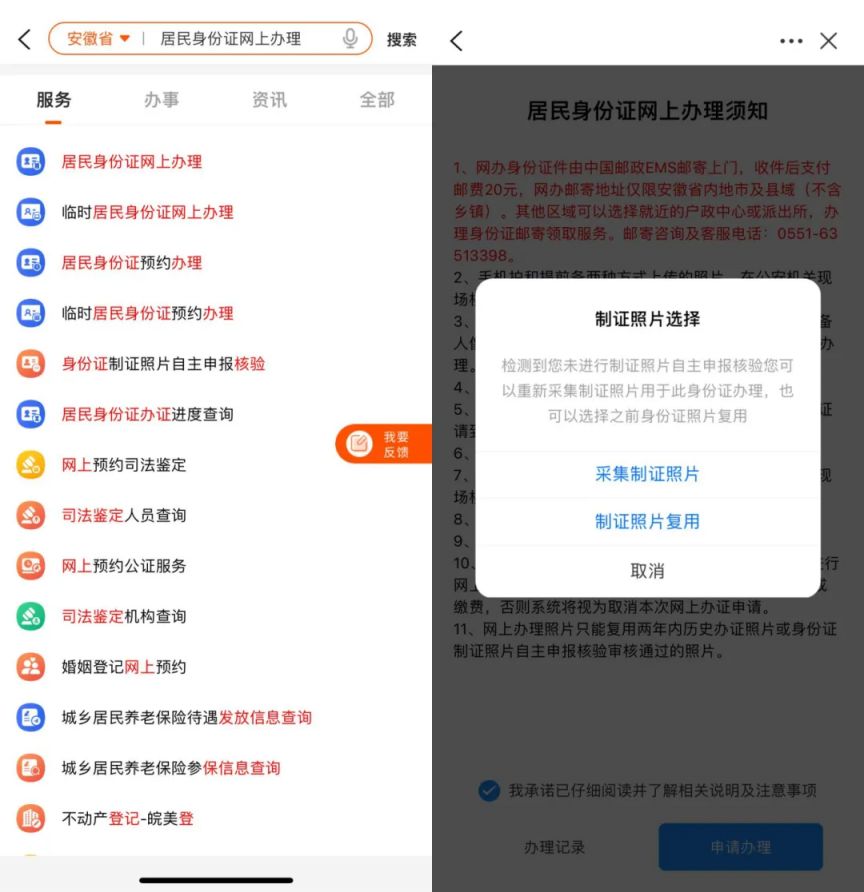Close the page with the X icon

tap(828, 41)
